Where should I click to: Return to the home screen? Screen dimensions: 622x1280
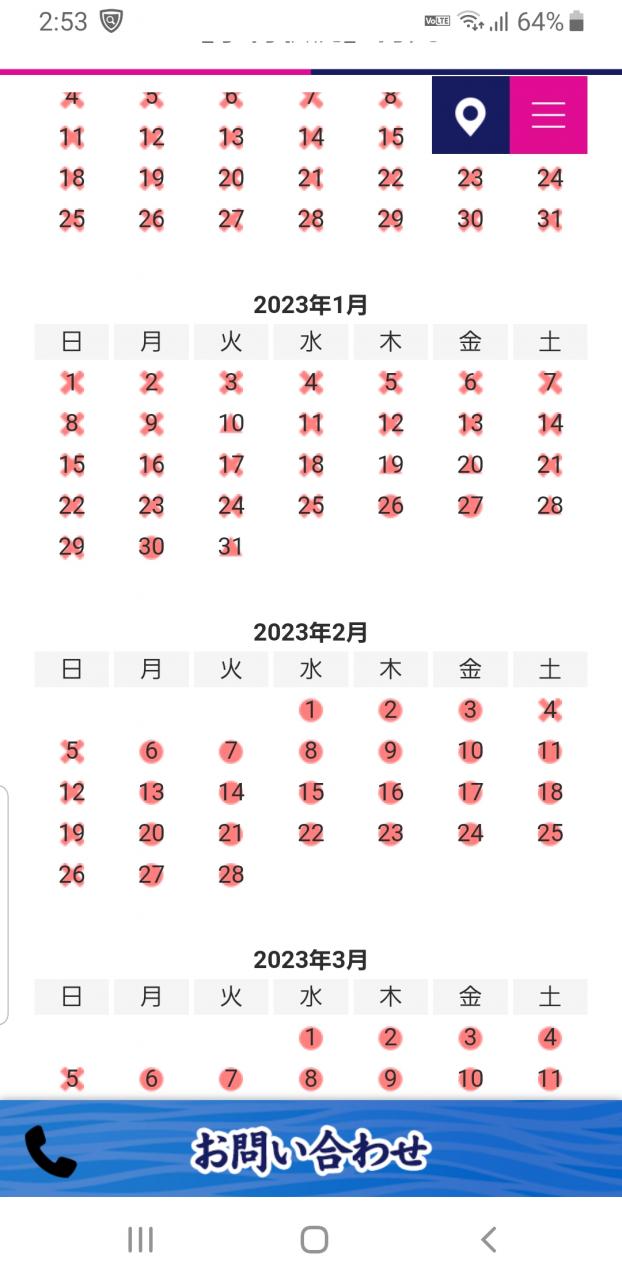(314, 1240)
